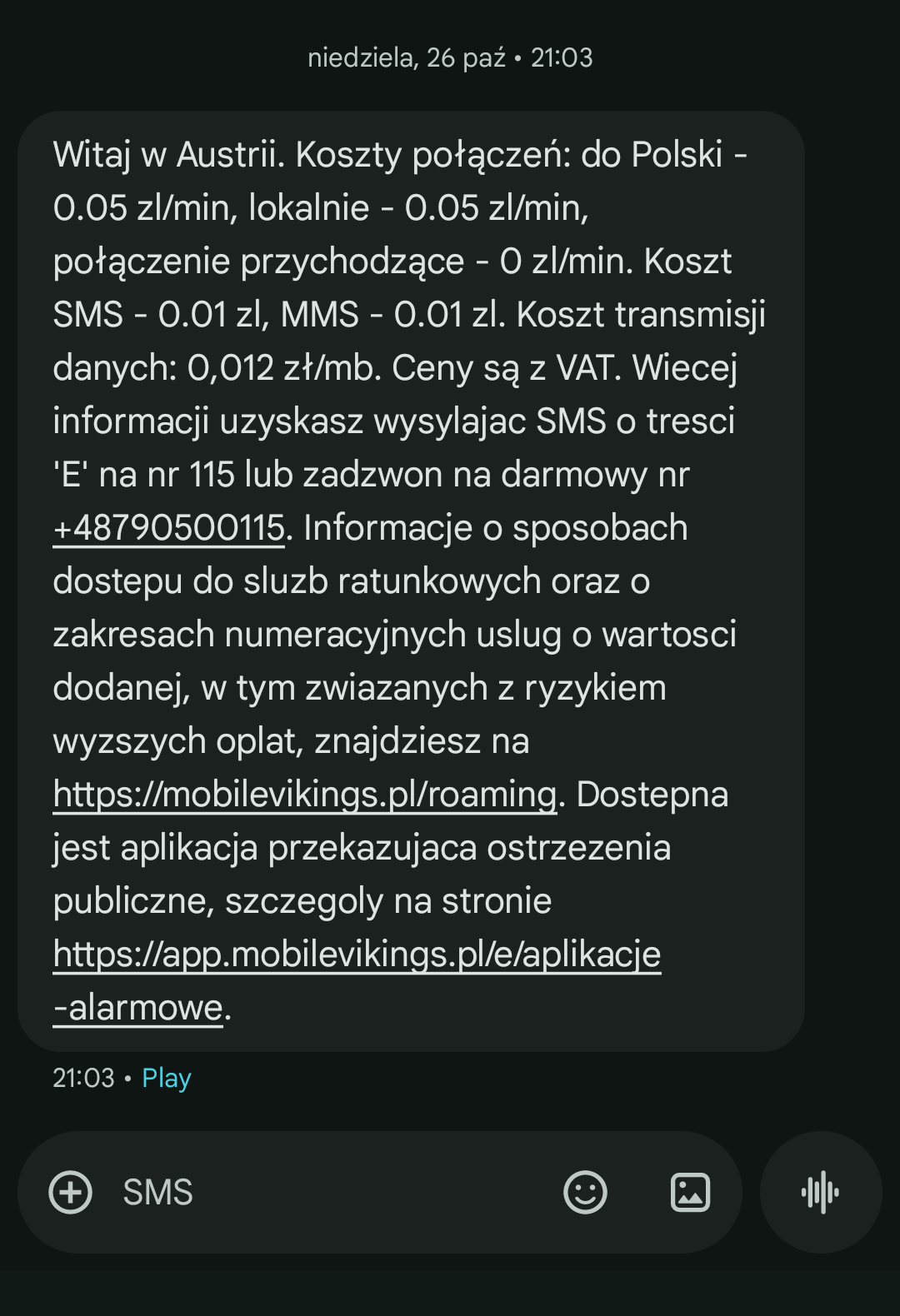The height and width of the screenshot is (1316, 900).
Task: Record a voice message
Action: pos(820,1192)
